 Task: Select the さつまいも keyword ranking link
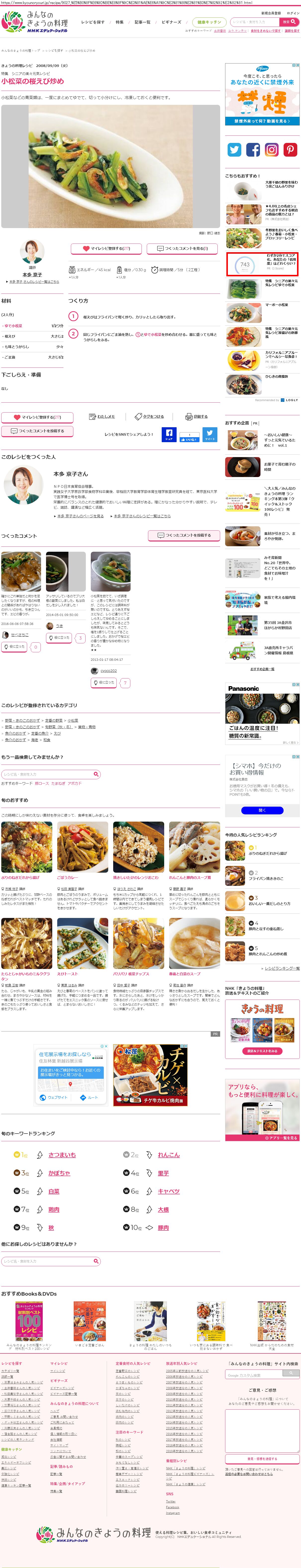click(62, 1154)
